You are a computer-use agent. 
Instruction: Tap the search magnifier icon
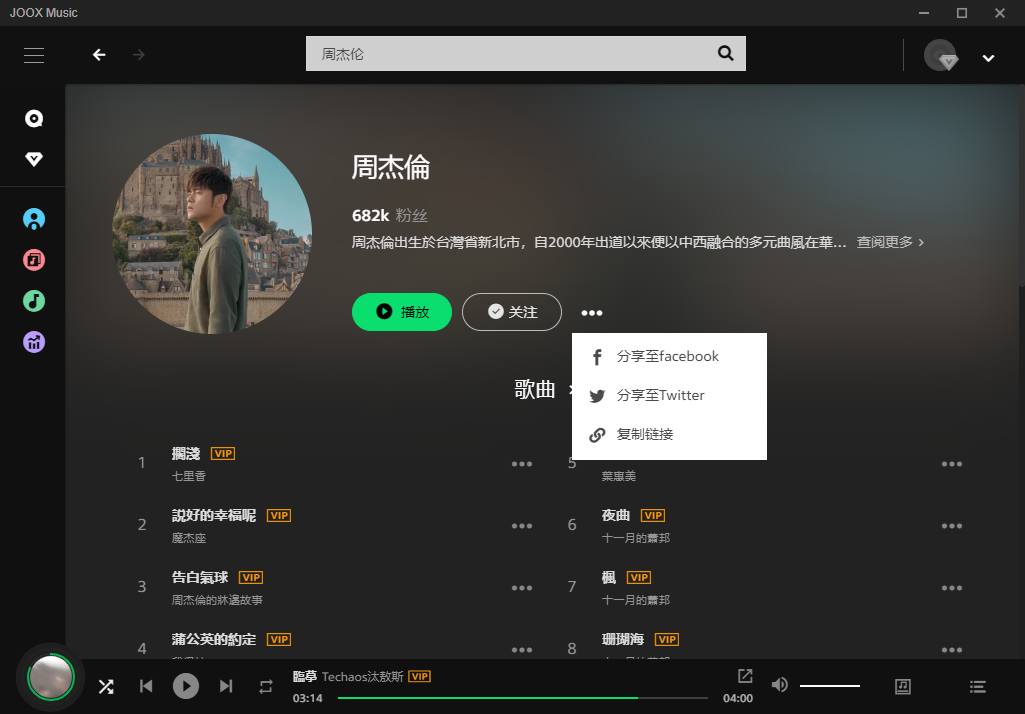click(726, 54)
